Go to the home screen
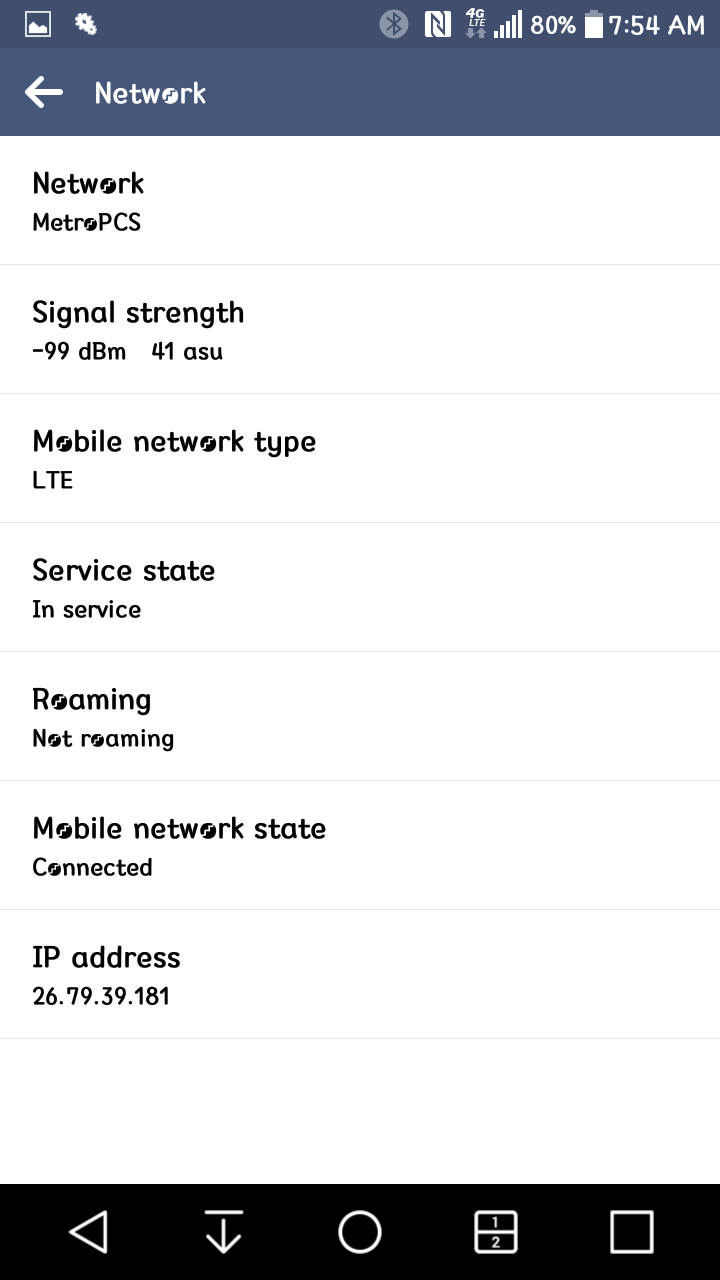The image size is (720, 1280). click(x=360, y=1232)
